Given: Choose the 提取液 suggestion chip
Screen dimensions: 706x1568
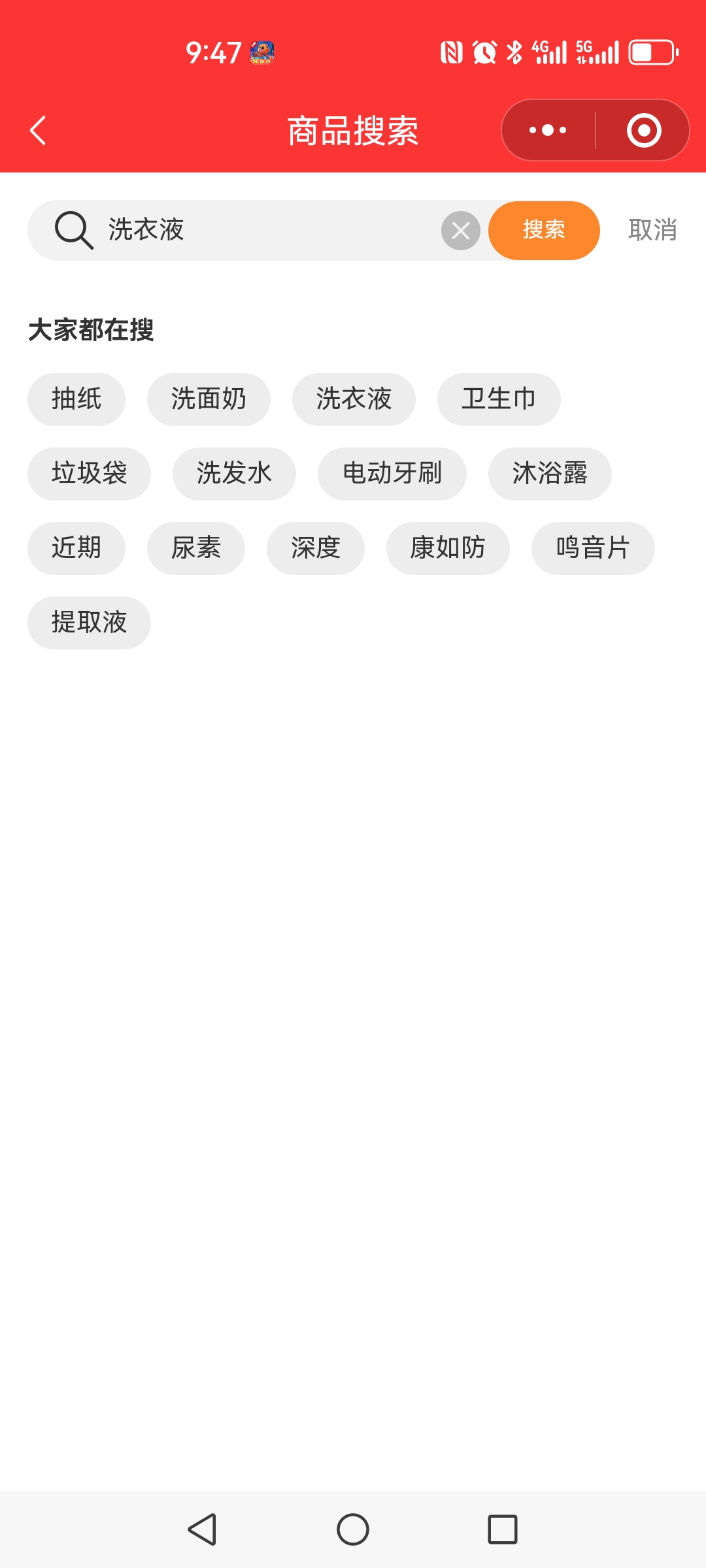Looking at the screenshot, I should tap(89, 623).
